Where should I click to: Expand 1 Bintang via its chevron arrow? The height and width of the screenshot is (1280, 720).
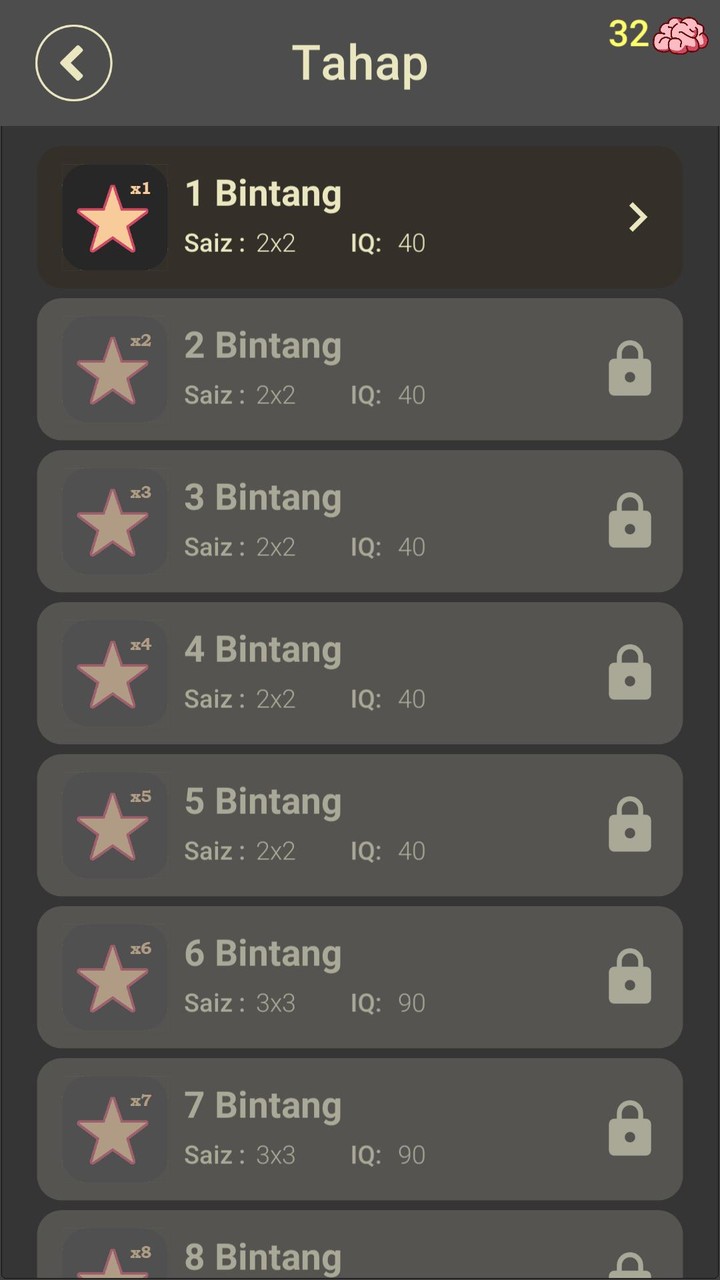pos(637,217)
